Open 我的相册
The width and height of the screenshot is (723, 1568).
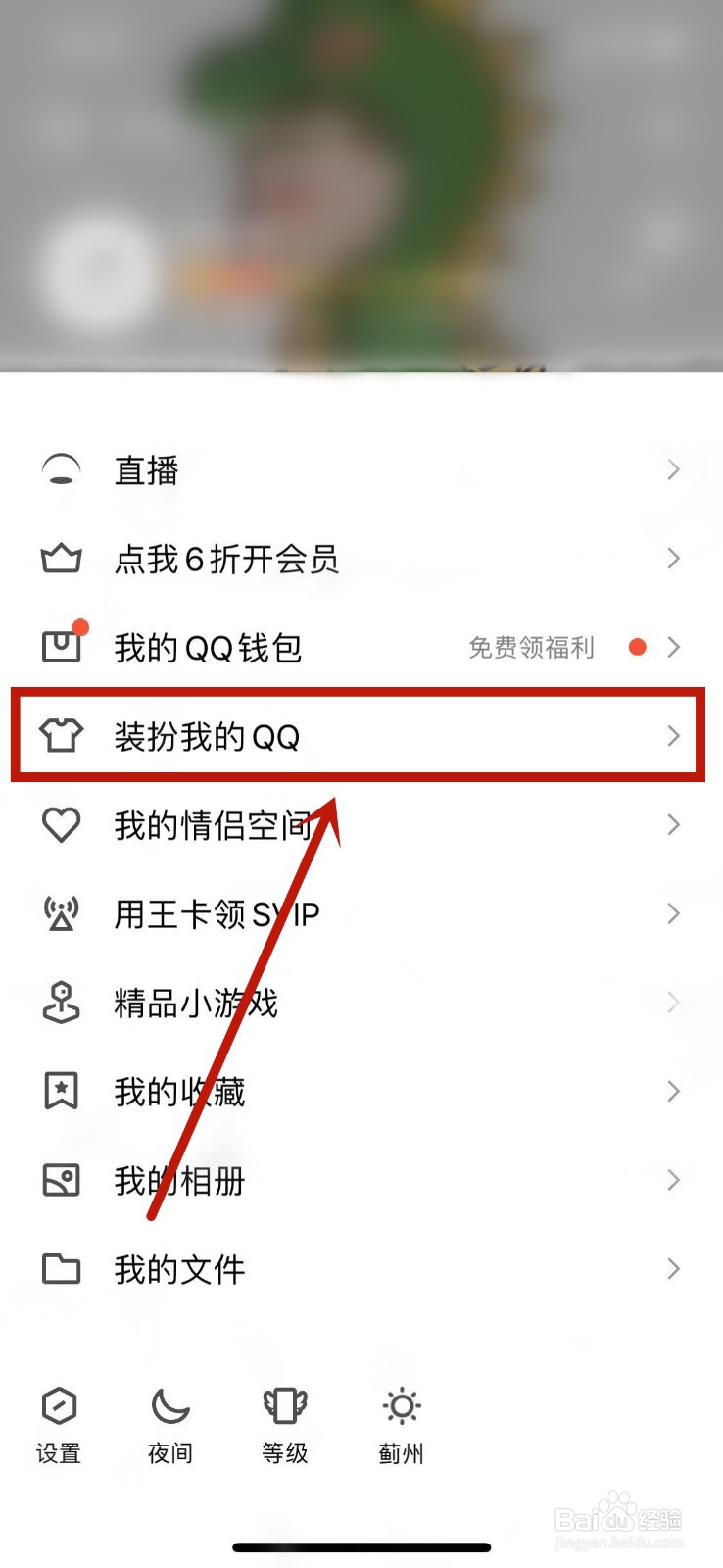pyautogui.click(x=361, y=1181)
